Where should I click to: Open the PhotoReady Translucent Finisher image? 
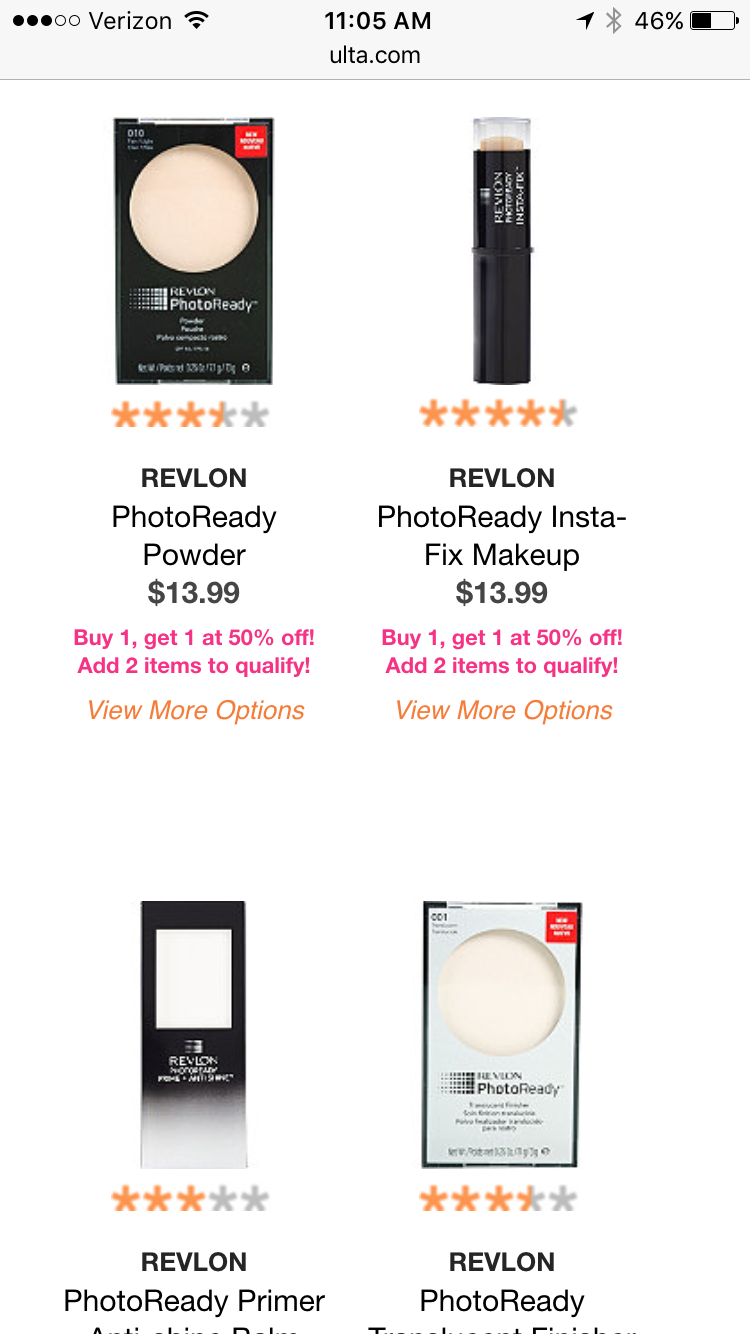pos(502,1035)
